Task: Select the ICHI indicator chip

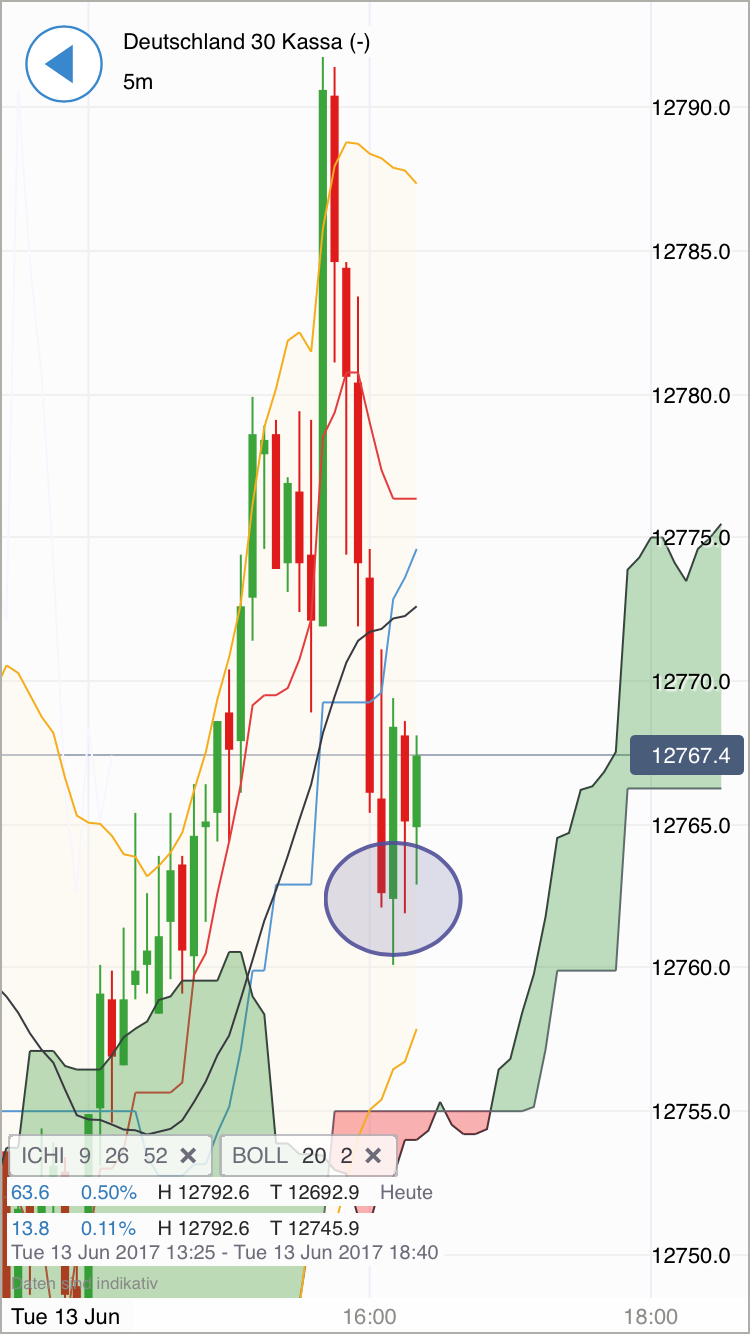Action: click(x=45, y=1155)
